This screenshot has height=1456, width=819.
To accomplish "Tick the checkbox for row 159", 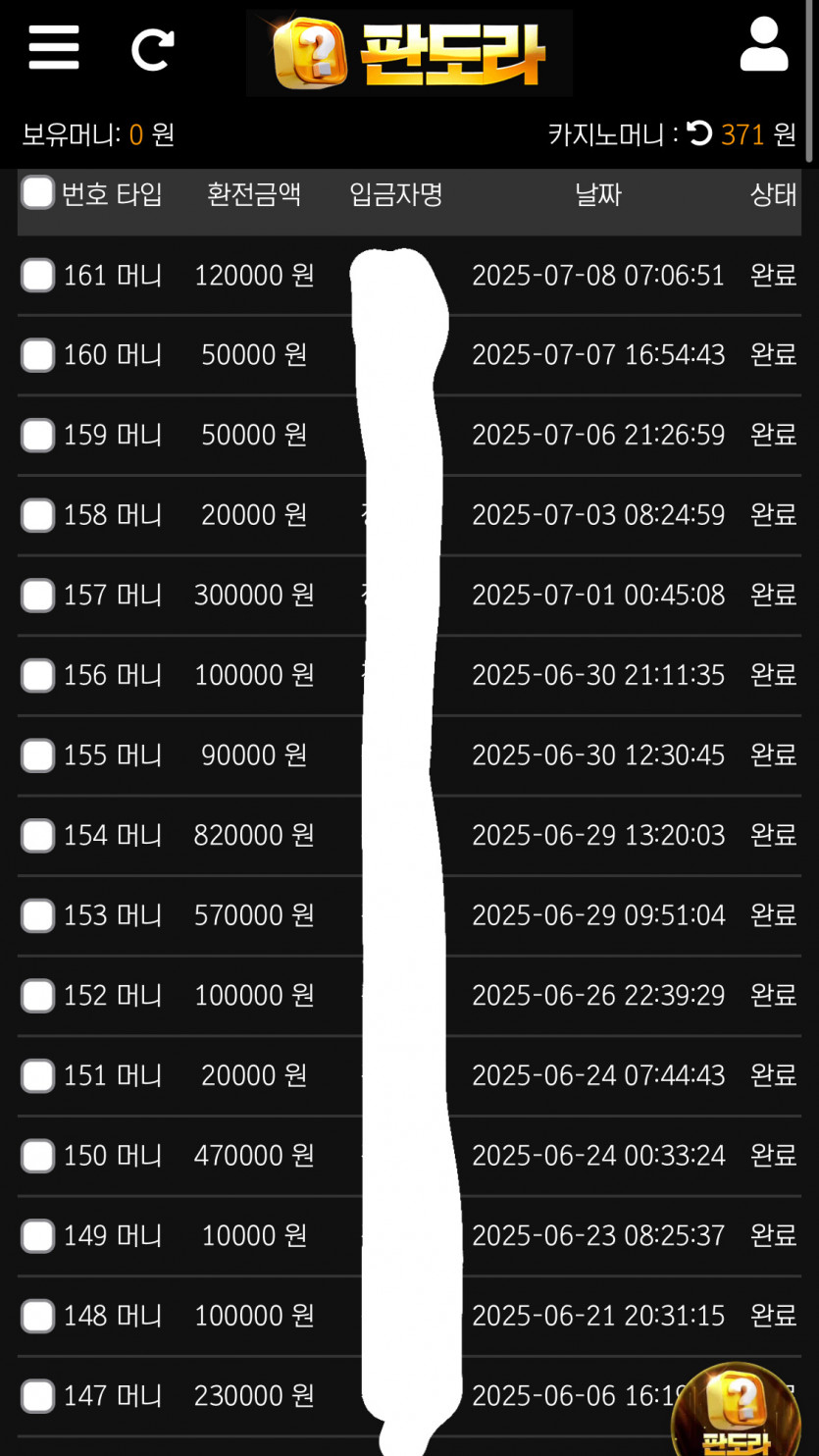I will point(38,435).
